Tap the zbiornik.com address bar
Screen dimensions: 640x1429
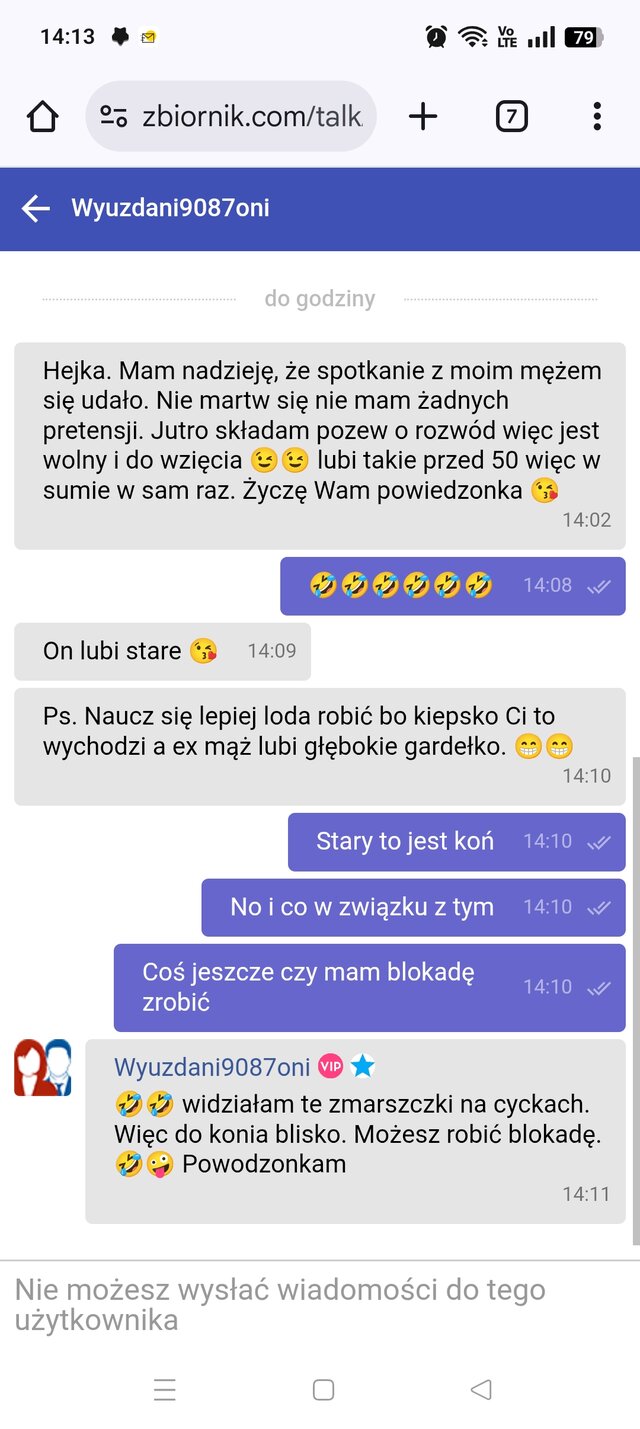coord(231,117)
